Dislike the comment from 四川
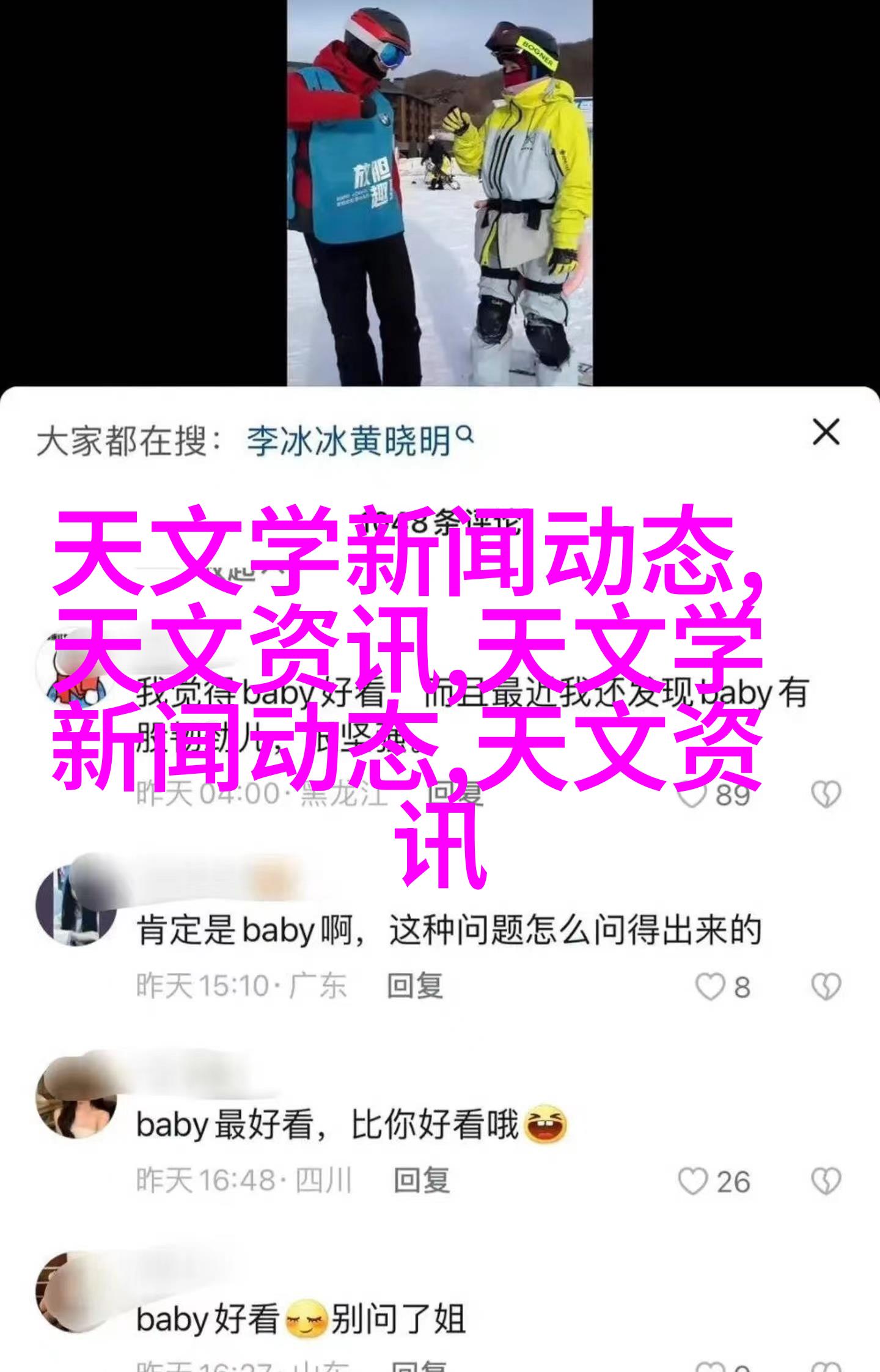880x1372 pixels. (x=826, y=1181)
